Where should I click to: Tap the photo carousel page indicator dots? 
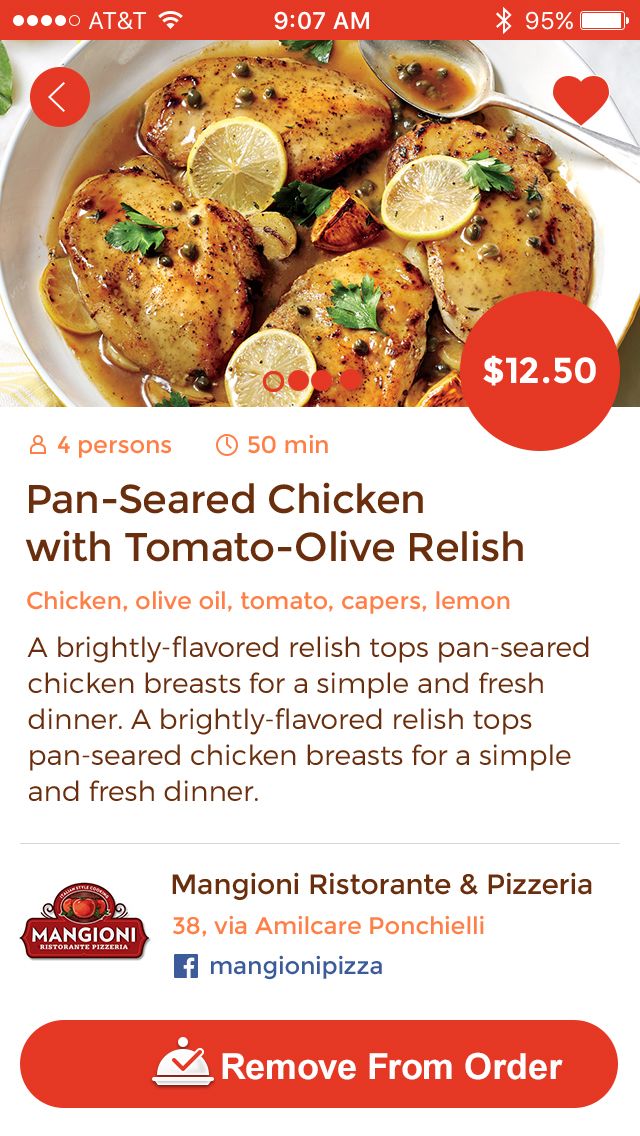coord(312,380)
